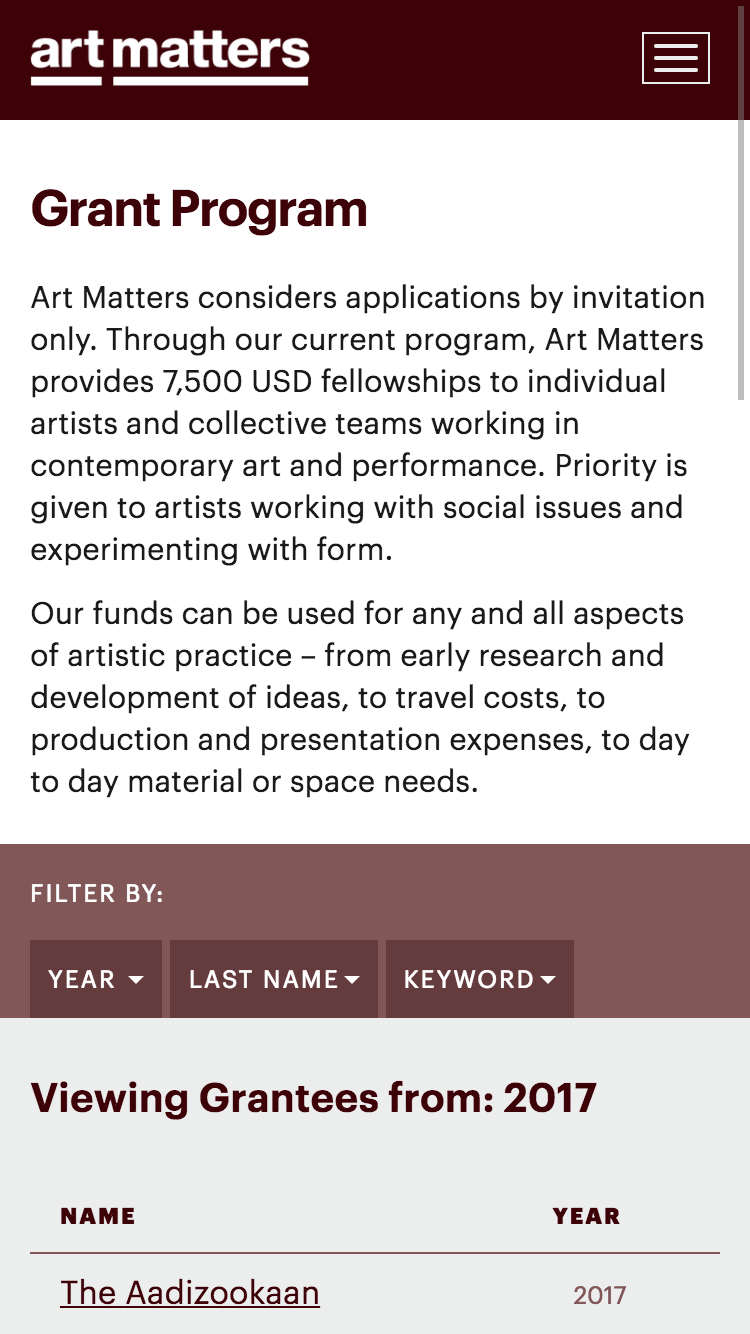Image resolution: width=750 pixels, height=1334 pixels.
Task: Expand the Last Name filter dropdown
Action: 274,979
